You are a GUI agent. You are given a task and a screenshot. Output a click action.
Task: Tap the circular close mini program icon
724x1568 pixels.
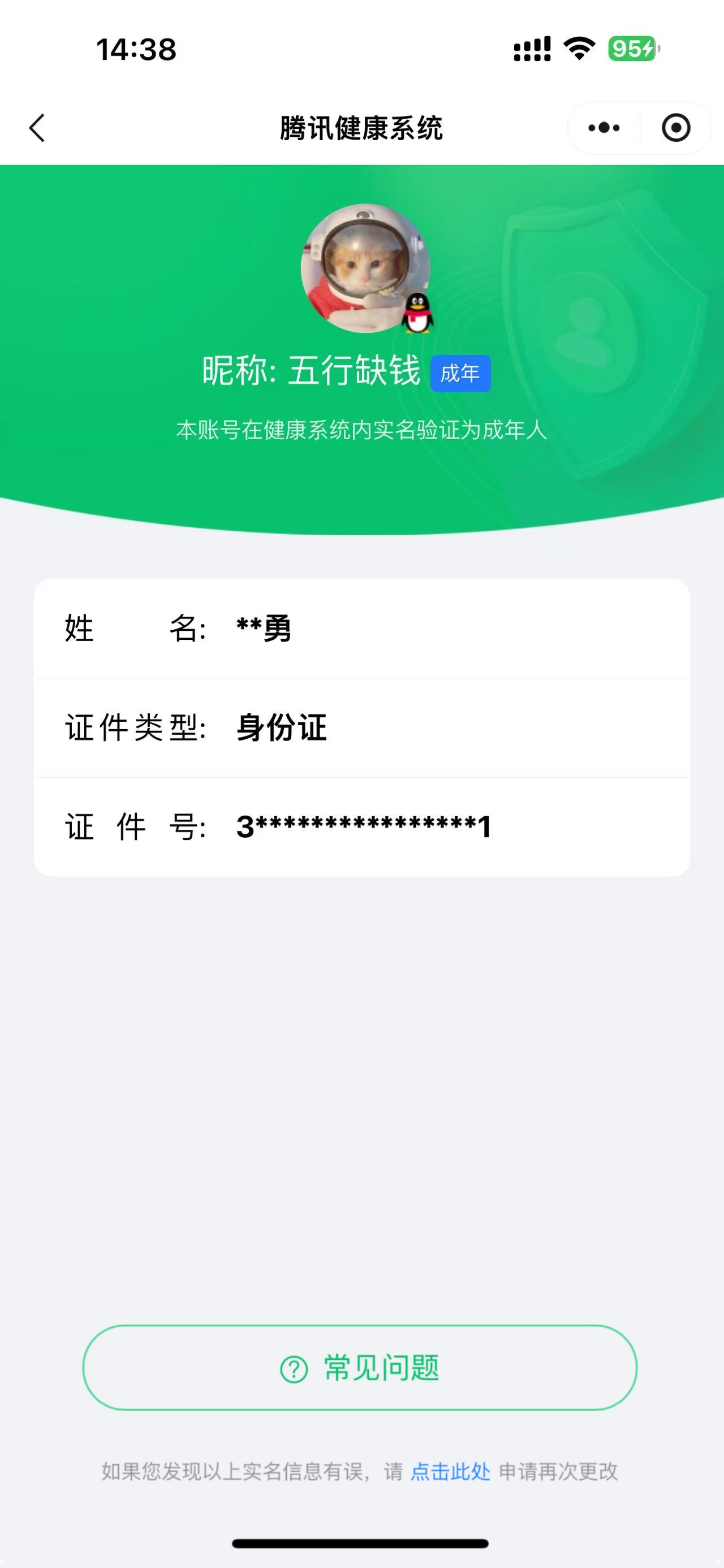[x=675, y=128]
